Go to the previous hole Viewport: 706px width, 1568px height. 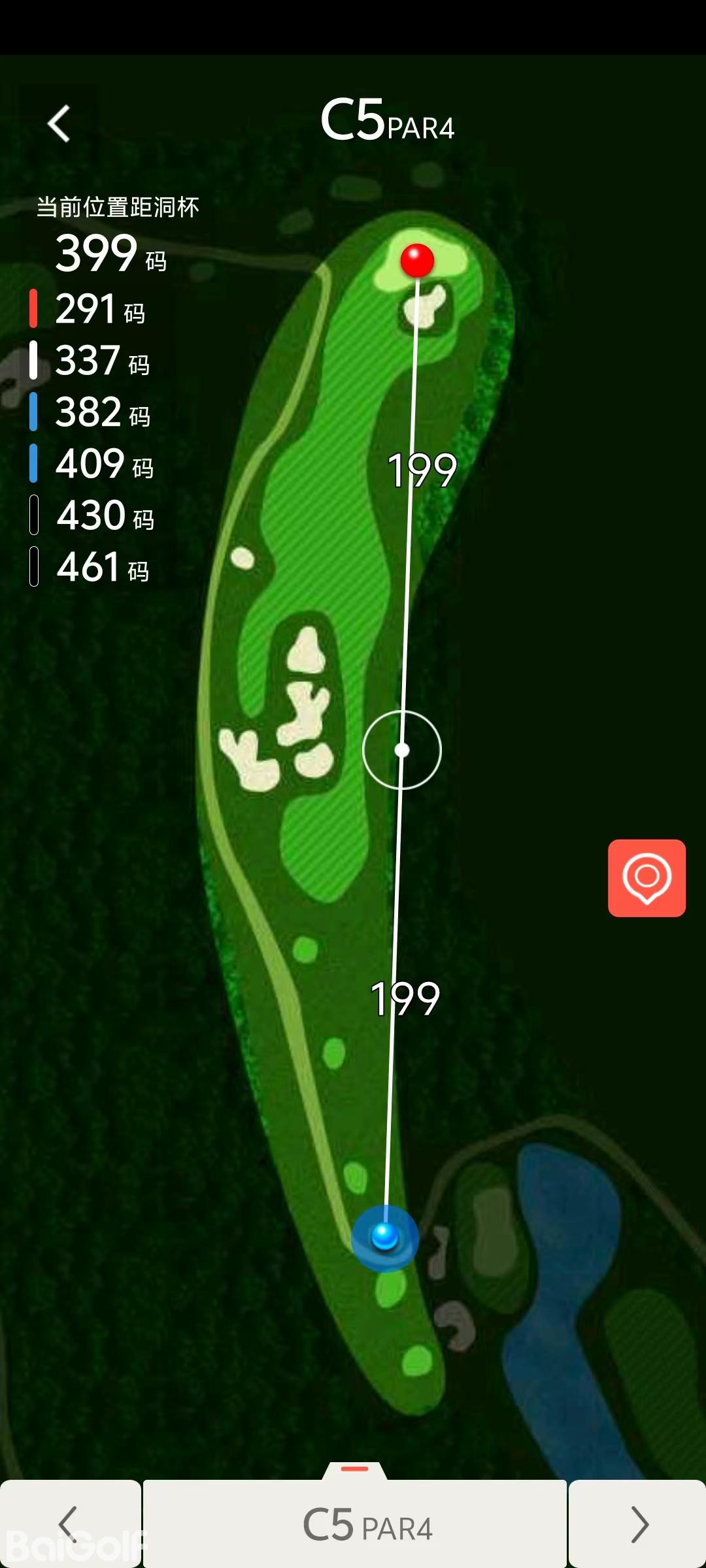point(69,1524)
